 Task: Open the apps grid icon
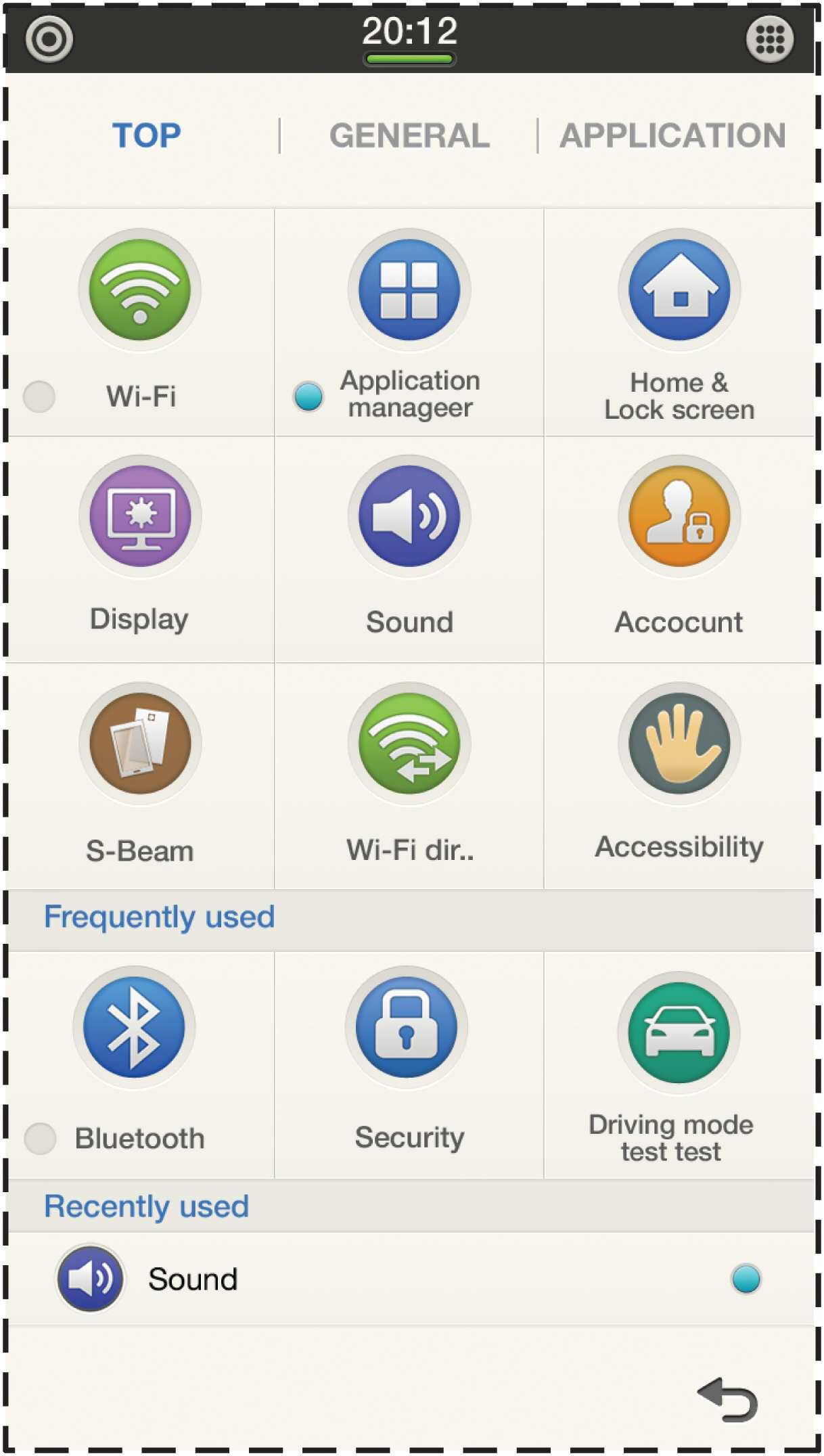click(770, 39)
